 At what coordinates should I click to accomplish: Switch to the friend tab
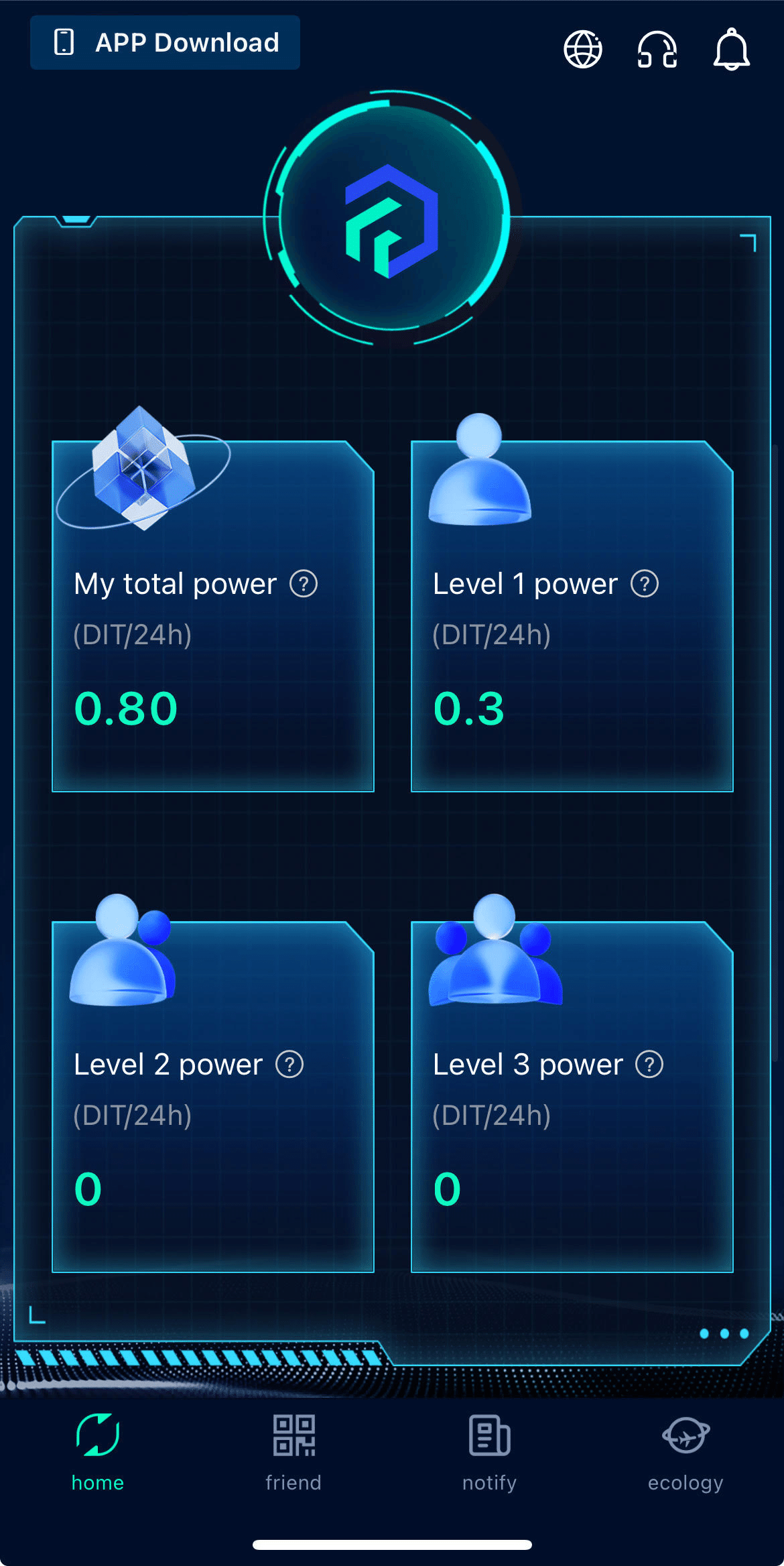293,1452
